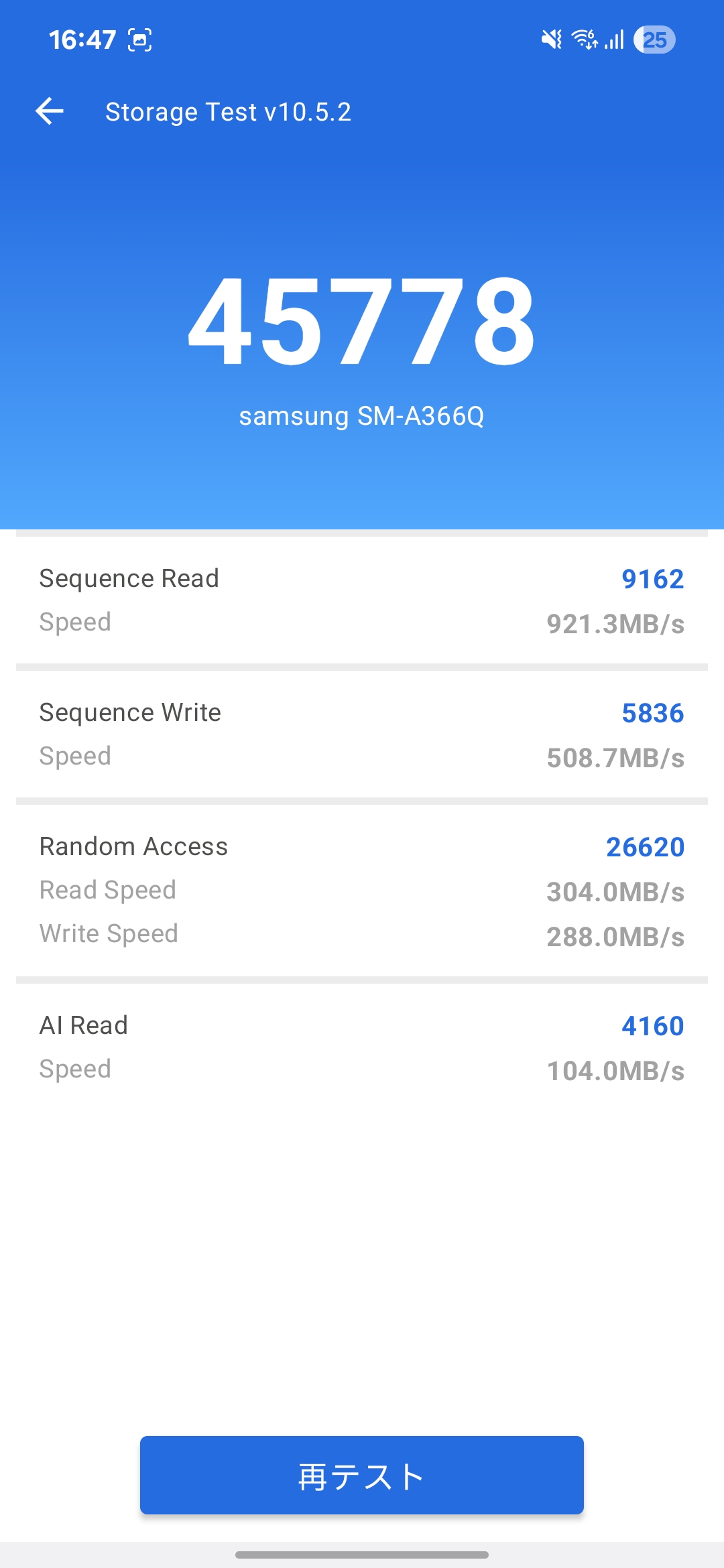724x1568 pixels.
Task: Tap the 再テスト retest button
Action: (361, 1475)
